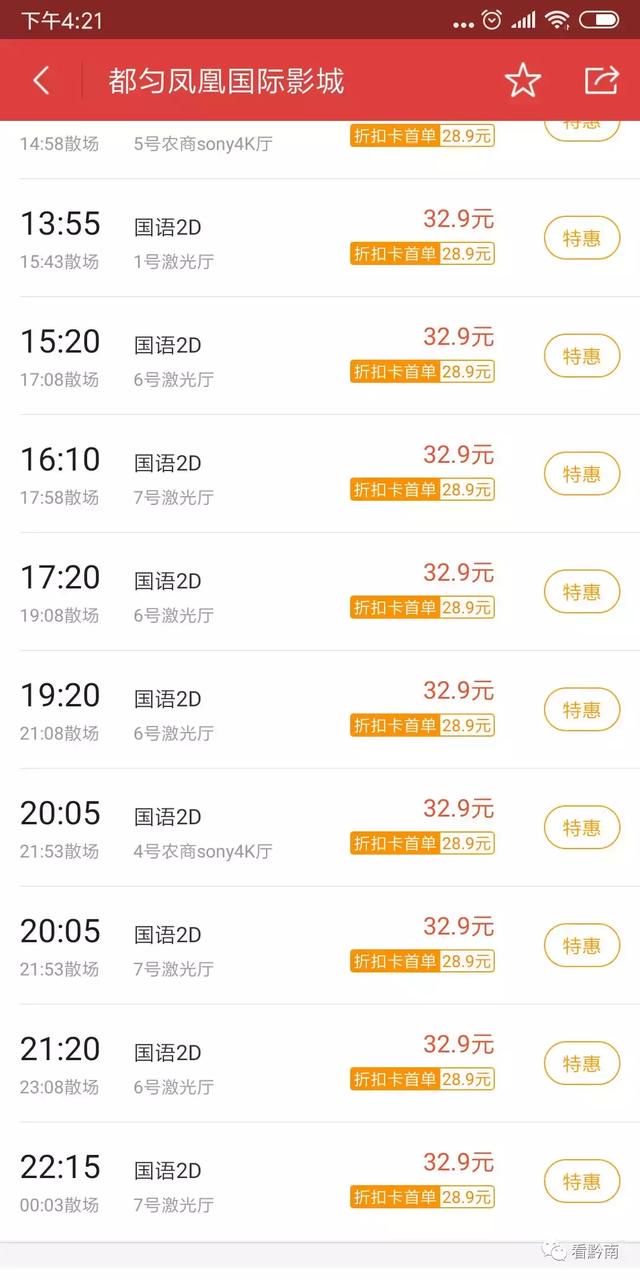640x1280 pixels.
Task: Tap 特惠 for the 13:55 showing
Action: click(x=582, y=238)
